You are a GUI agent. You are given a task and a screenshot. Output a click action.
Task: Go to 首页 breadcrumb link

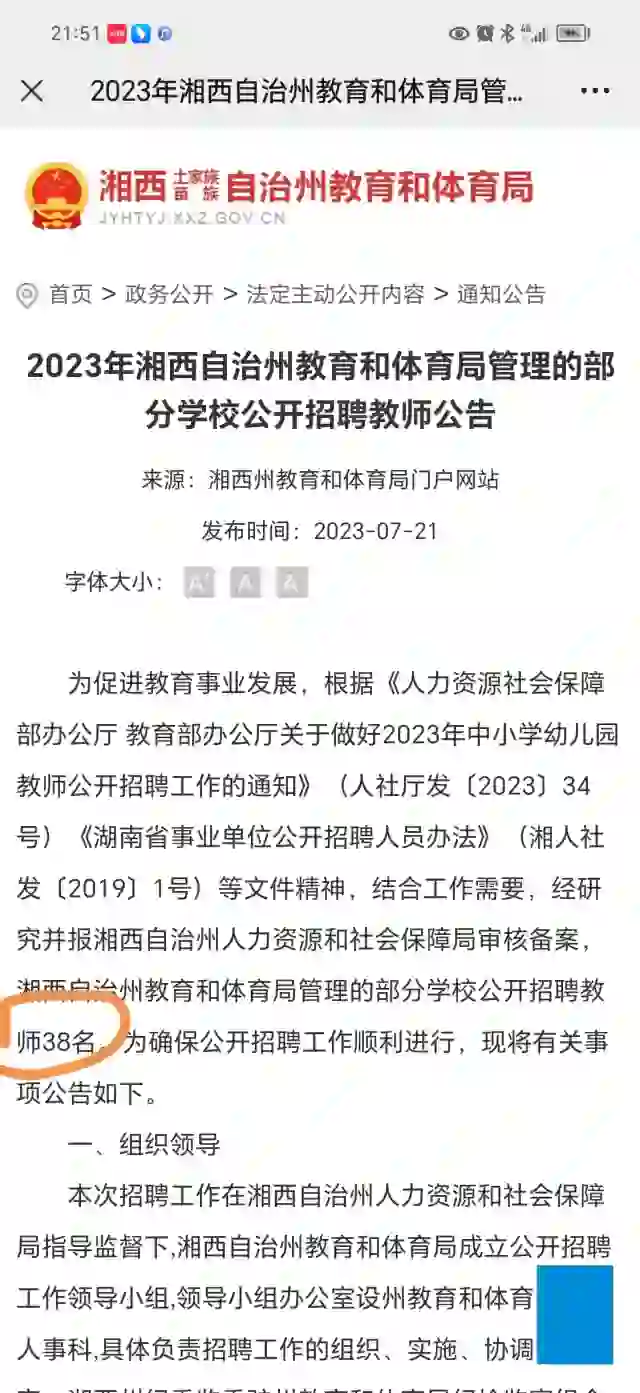tap(71, 294)
